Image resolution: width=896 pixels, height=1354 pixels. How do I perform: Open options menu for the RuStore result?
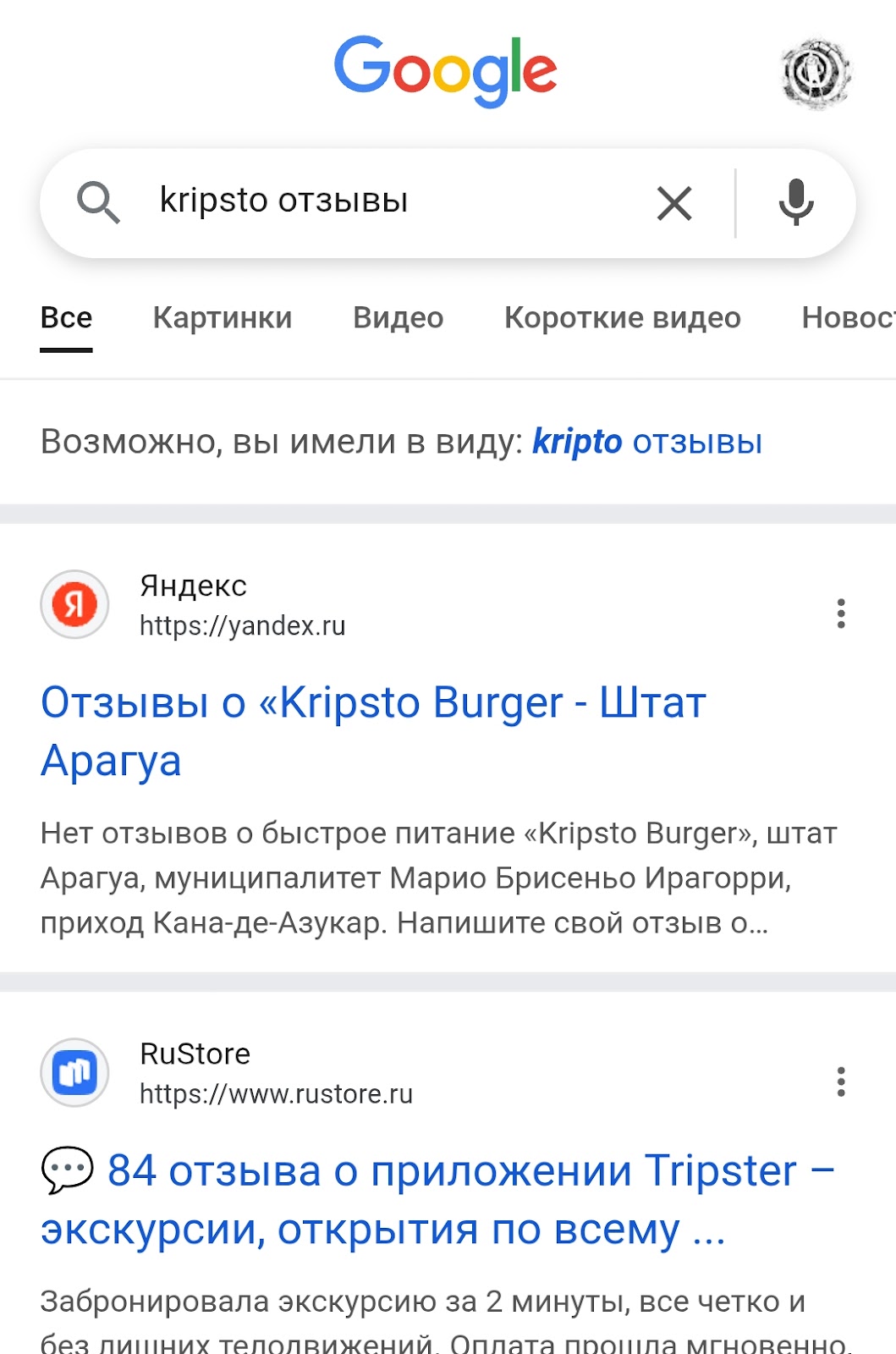pyautogui.click(x=840, y=1082)
